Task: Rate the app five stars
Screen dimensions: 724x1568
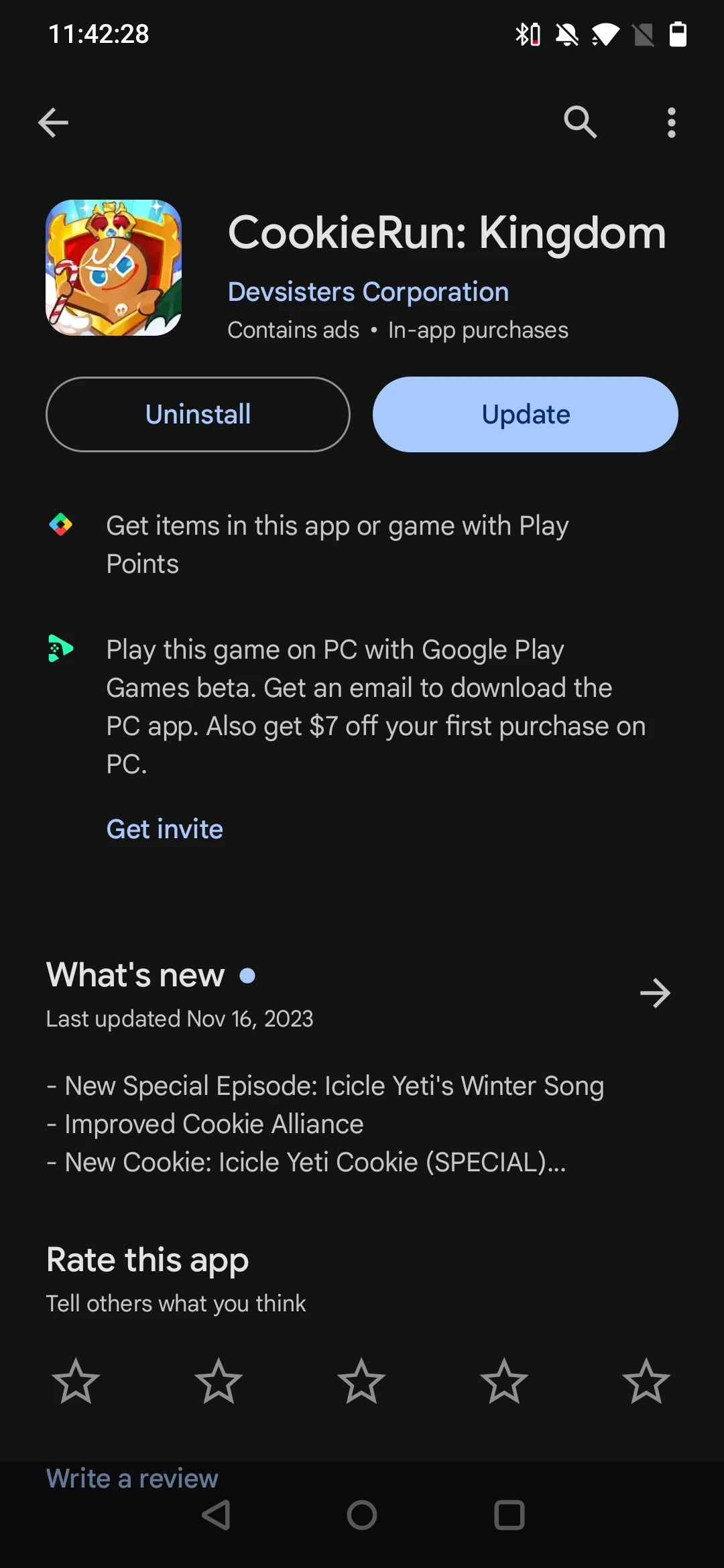Action: click(x=646, y=1380)
